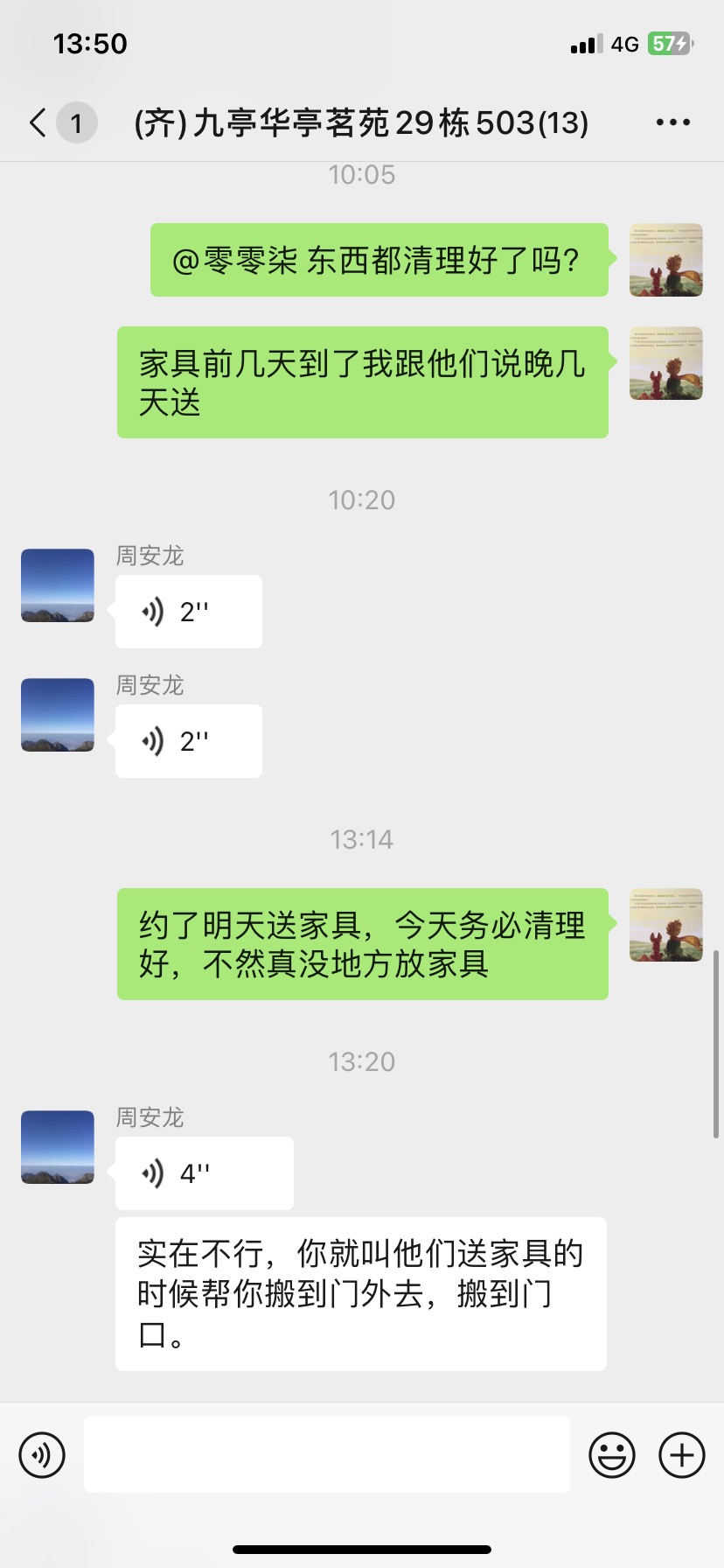Play the 4-second voice message from 周安龙
Image resolution: width=724 pixels, height=1568 pixels.
(204, 1173)
